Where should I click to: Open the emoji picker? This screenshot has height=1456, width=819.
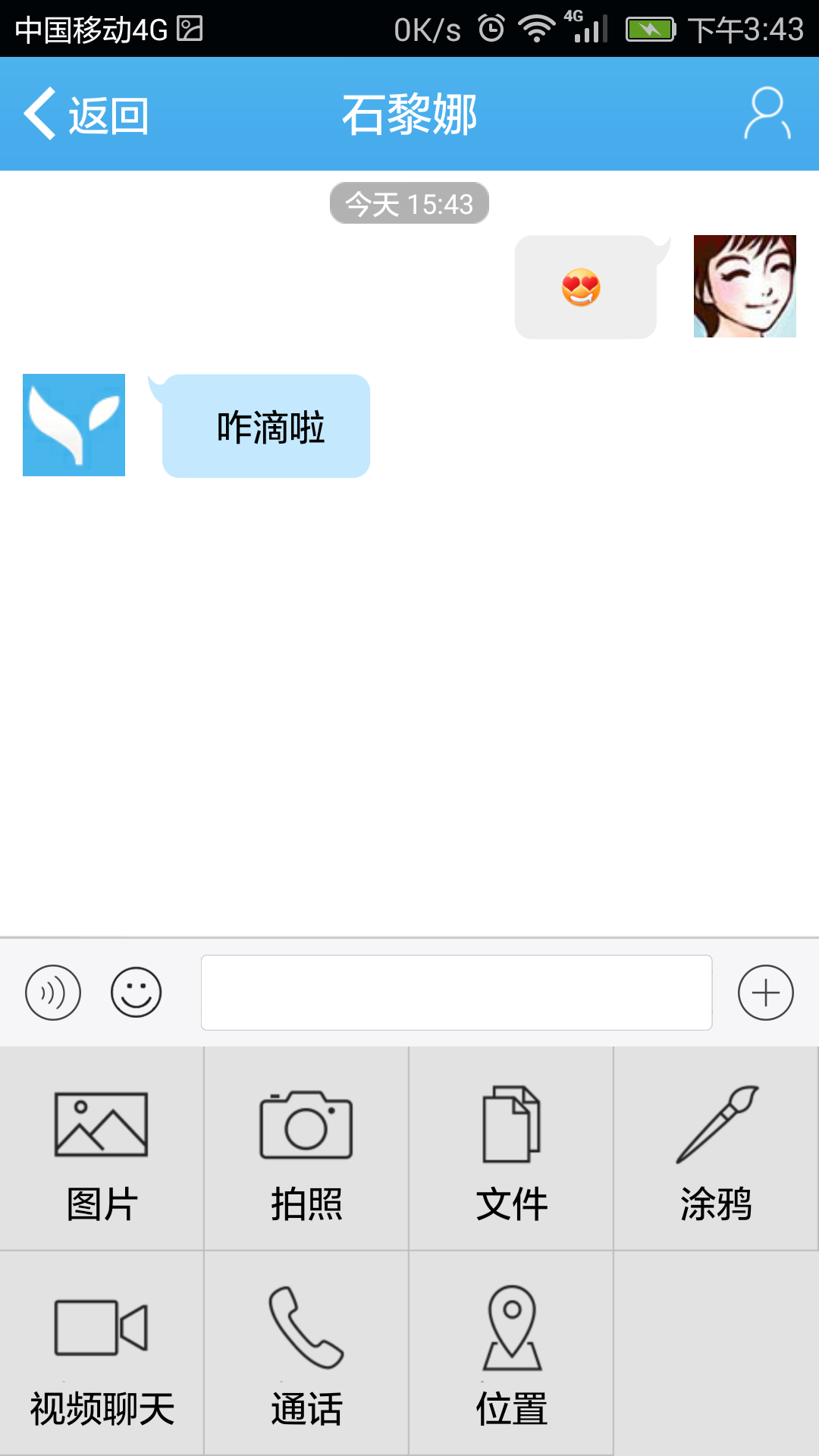136,992
